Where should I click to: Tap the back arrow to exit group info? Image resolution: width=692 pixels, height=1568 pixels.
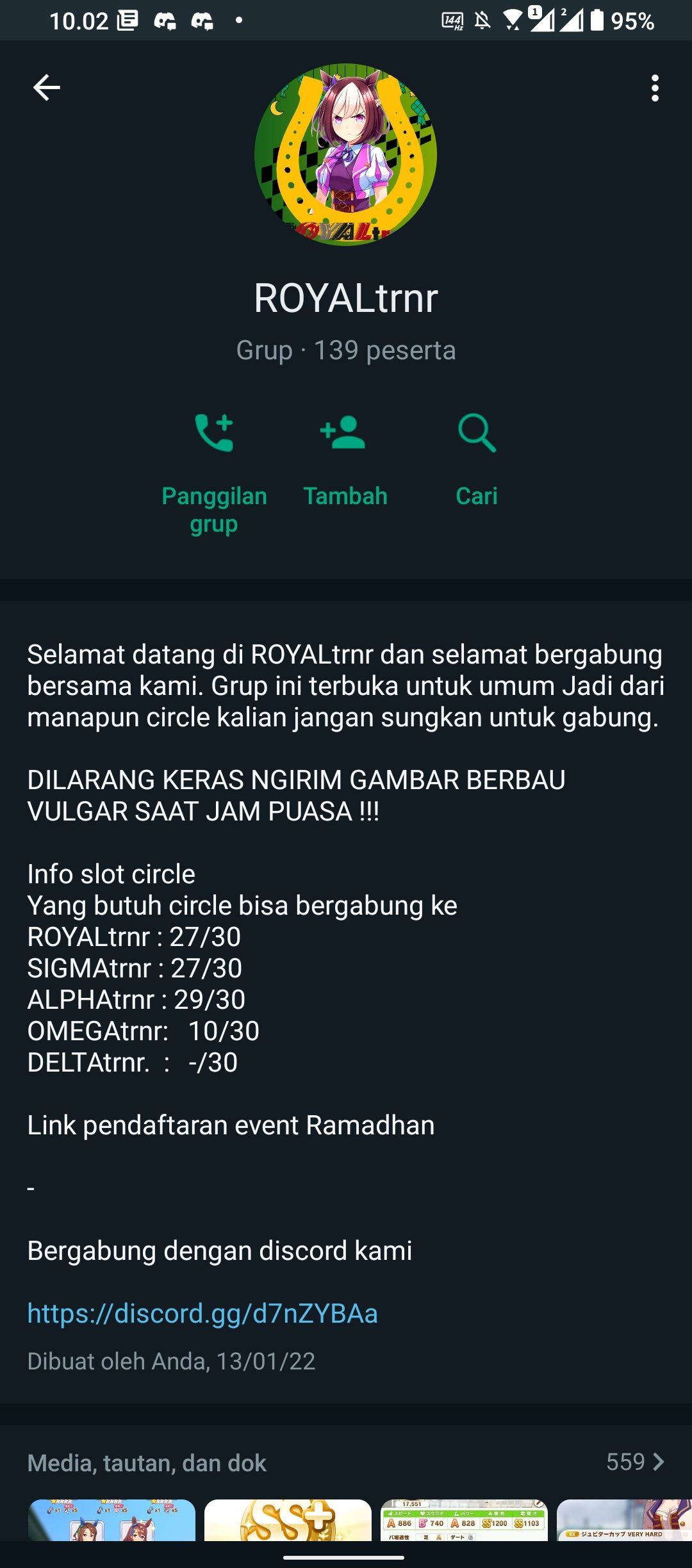click(x=45, y=88)
